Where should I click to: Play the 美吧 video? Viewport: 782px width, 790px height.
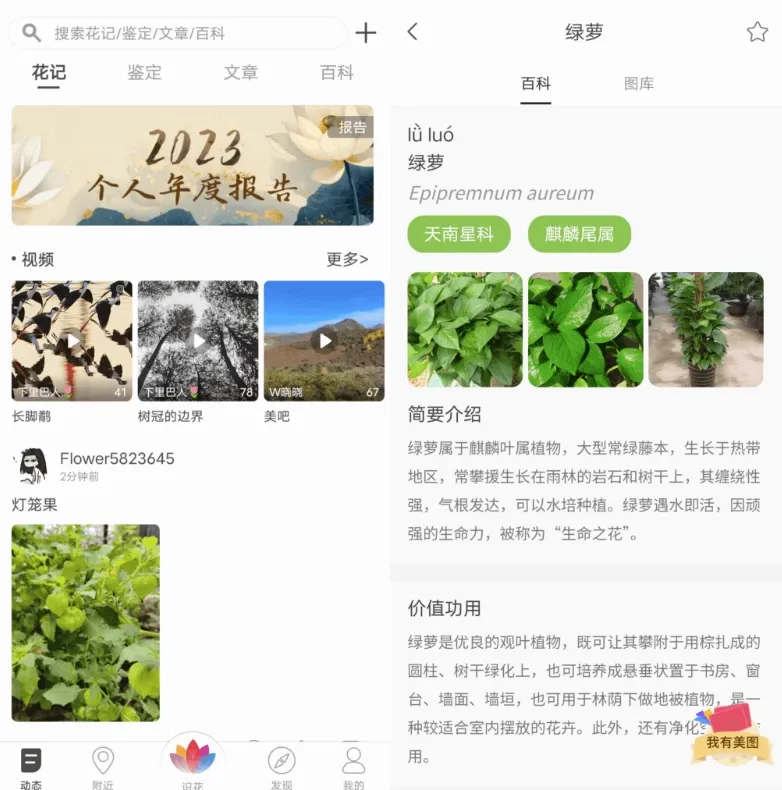pyautogui.click(x=324, y=341)
